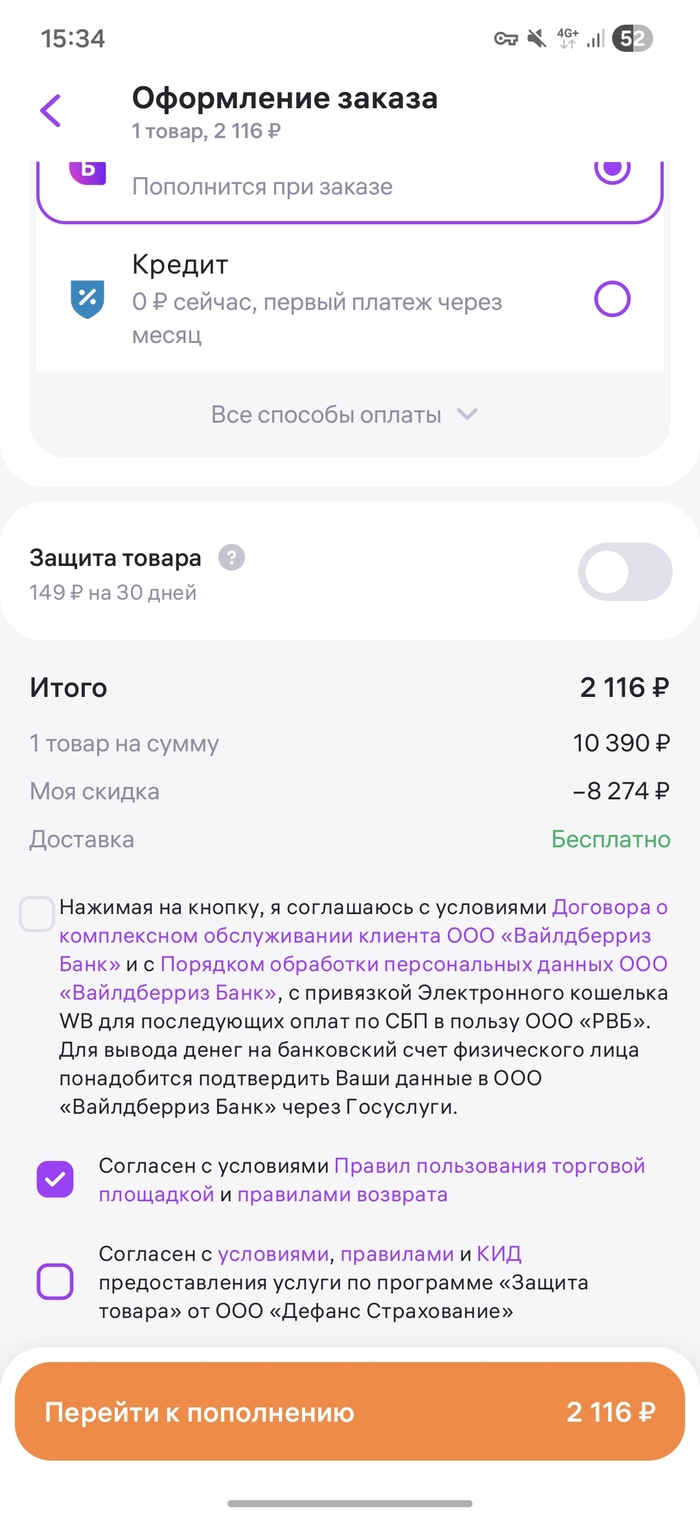Open the Защита товара help icon
Screen dimensions: 700x1517
[232, 558]
